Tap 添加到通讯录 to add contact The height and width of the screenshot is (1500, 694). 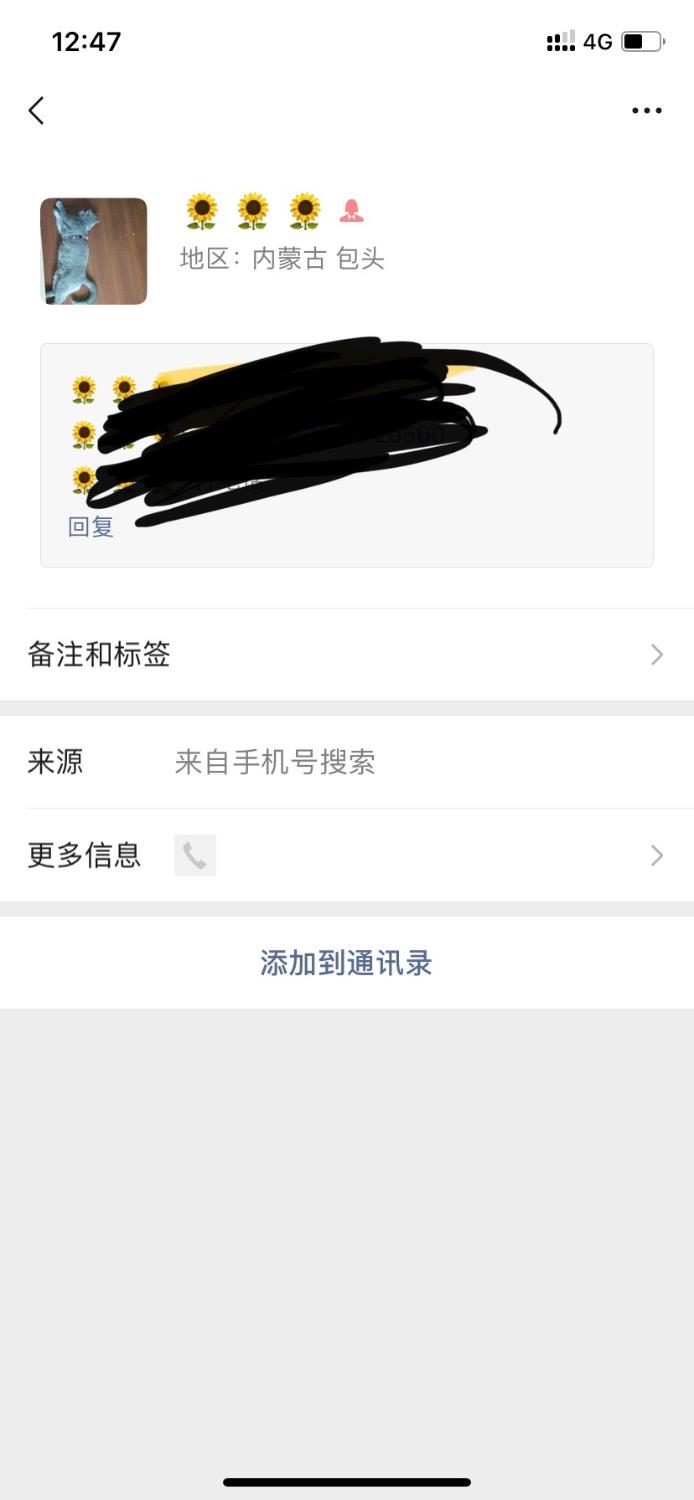pos(346,963)
